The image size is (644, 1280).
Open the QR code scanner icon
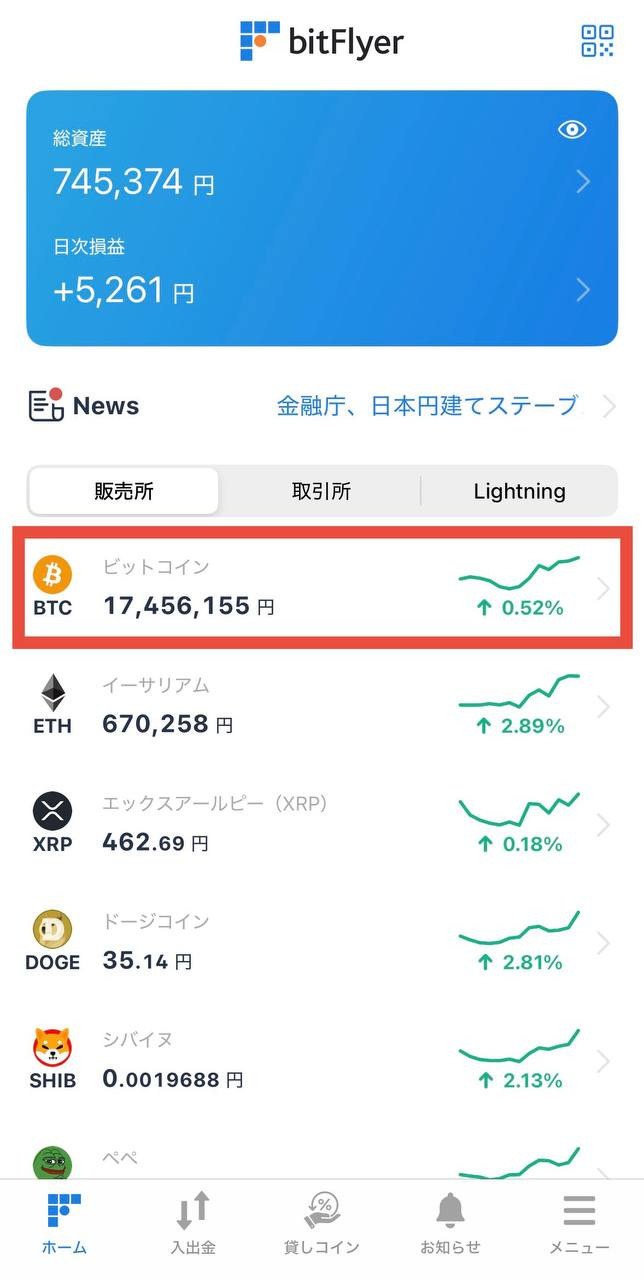tap(597, 41)
